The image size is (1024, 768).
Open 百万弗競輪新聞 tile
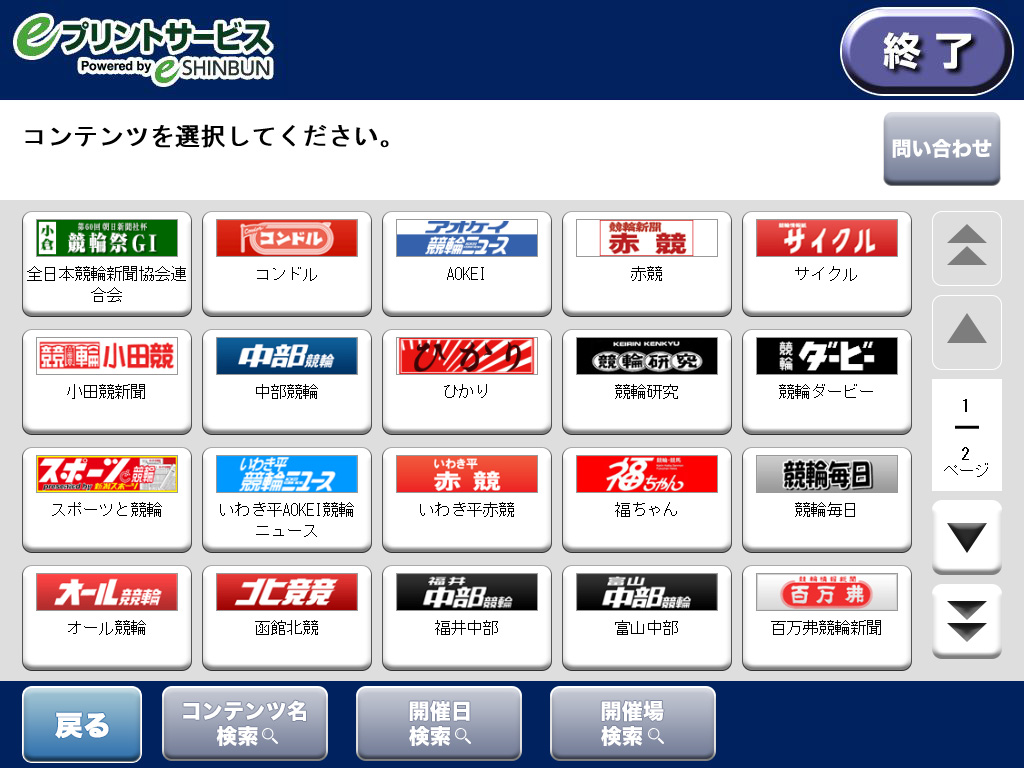(827, 617)
